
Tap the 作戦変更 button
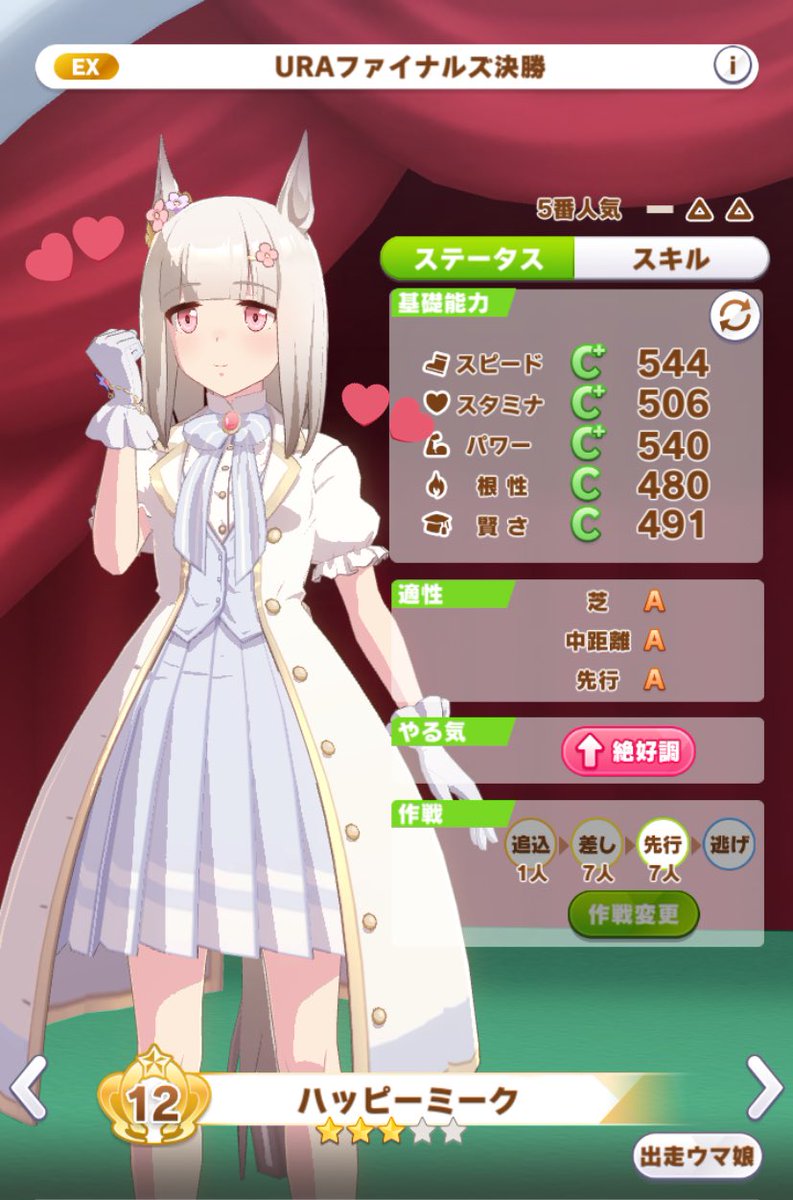[633, 914]
